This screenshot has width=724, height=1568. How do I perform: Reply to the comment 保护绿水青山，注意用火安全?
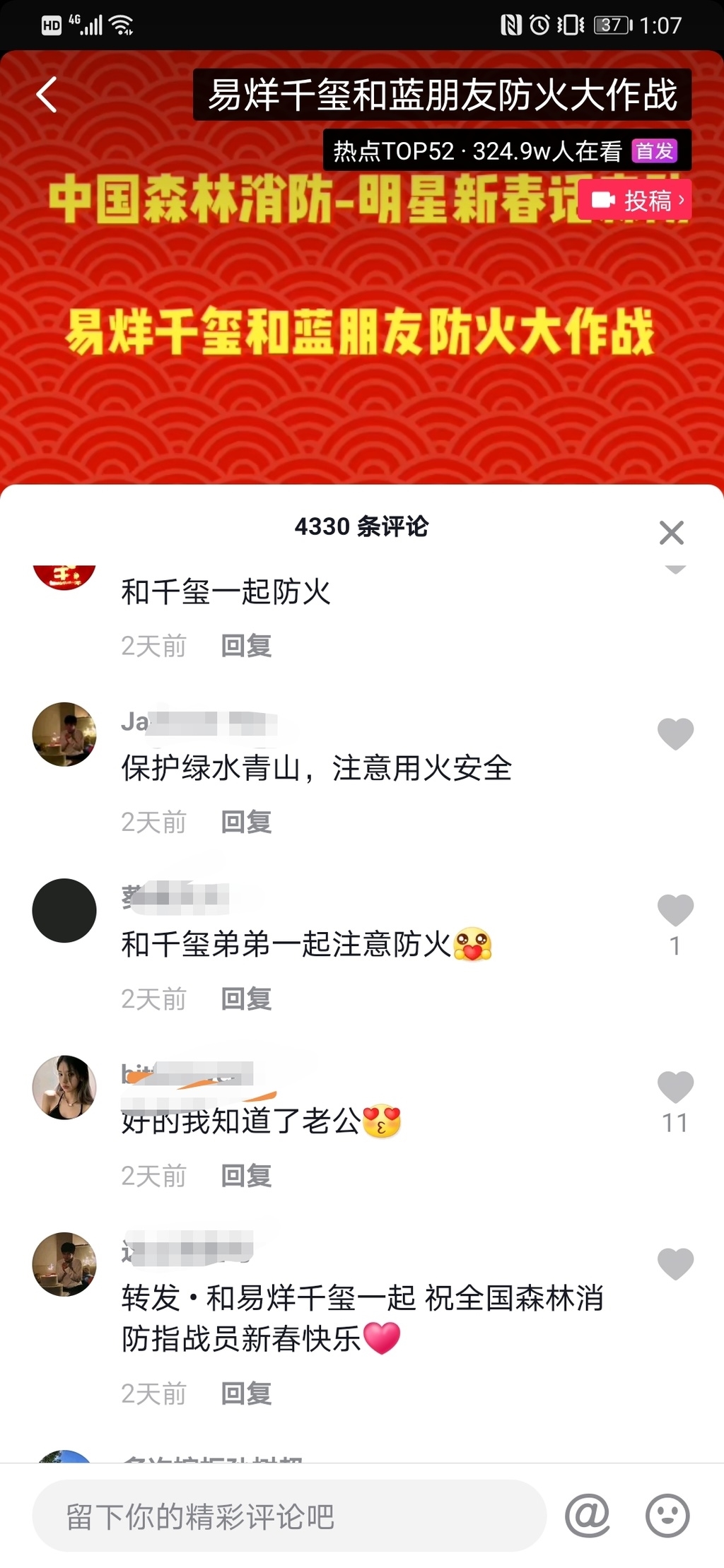click(246, 822)
